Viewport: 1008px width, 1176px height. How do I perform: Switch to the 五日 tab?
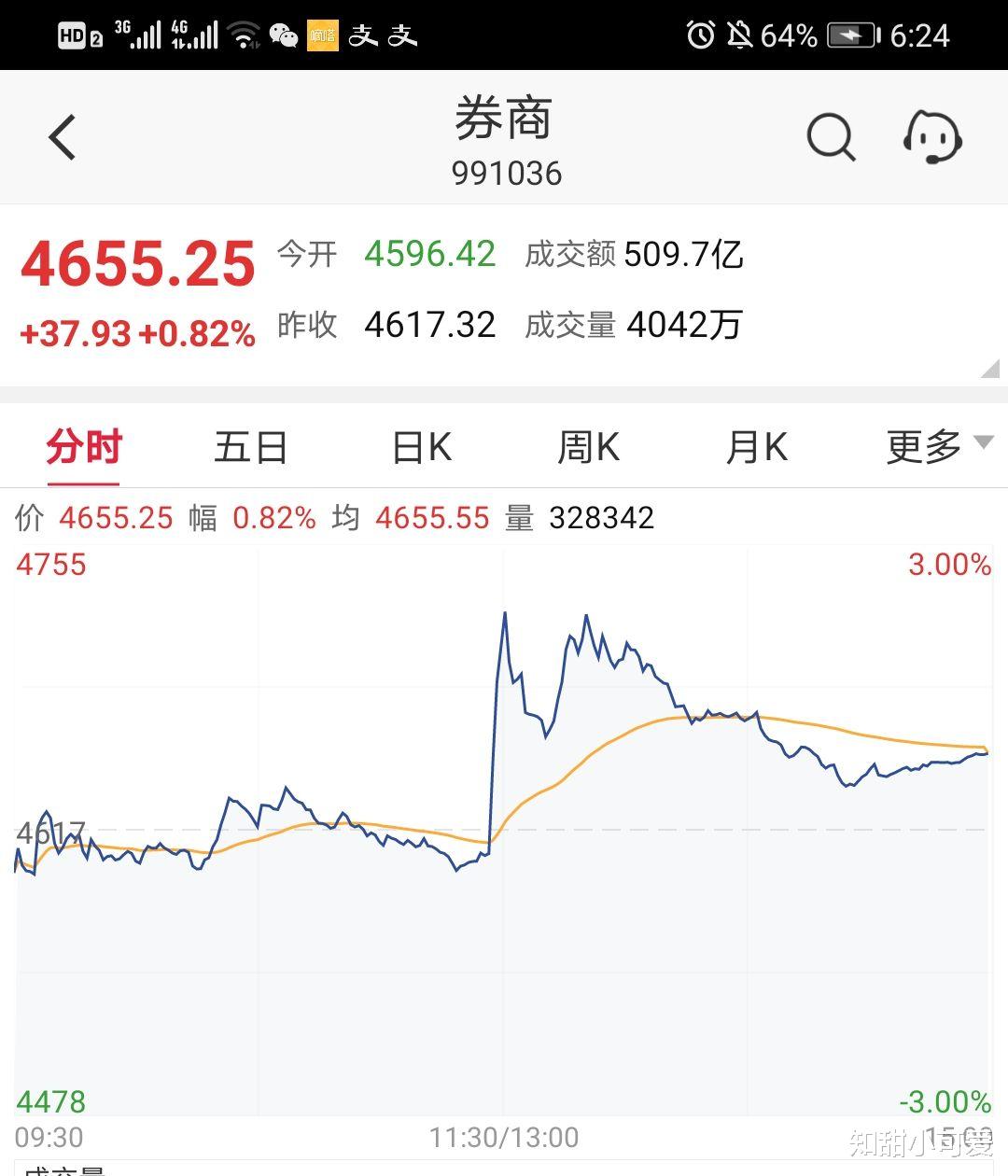click(x=250, y=447)
